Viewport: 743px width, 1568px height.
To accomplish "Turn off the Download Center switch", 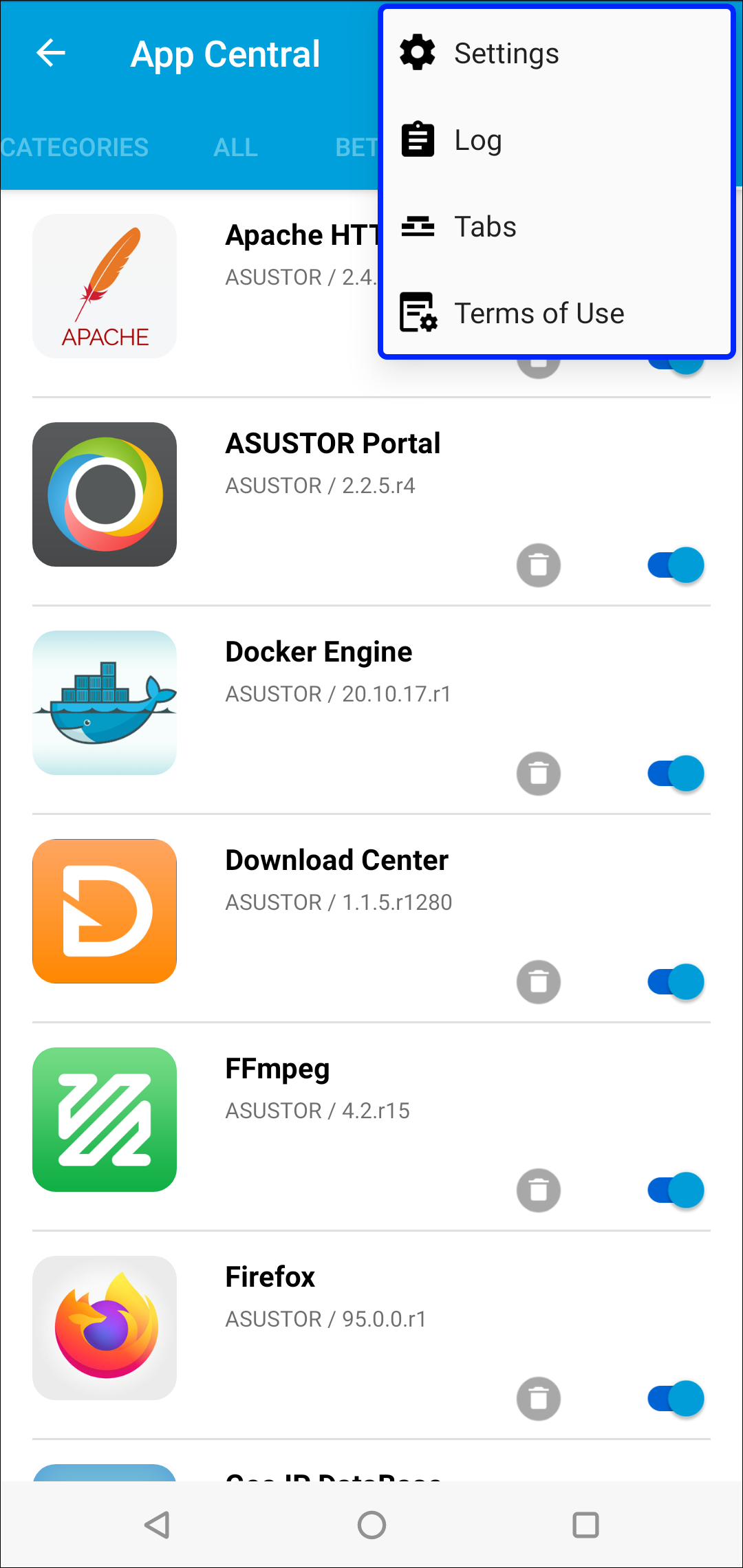I will pyautogui.click(x=676, y=982).
